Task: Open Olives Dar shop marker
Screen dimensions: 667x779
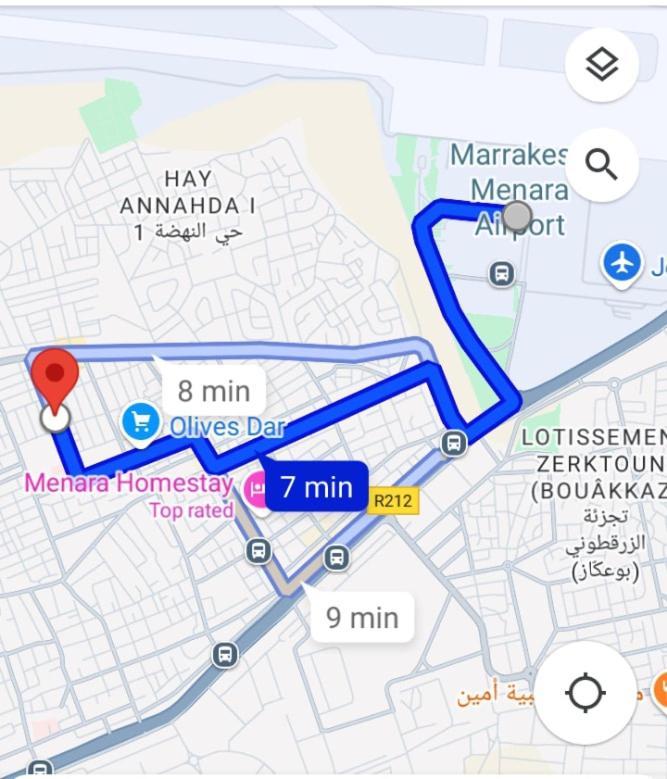Action: (x=141, y=421)
